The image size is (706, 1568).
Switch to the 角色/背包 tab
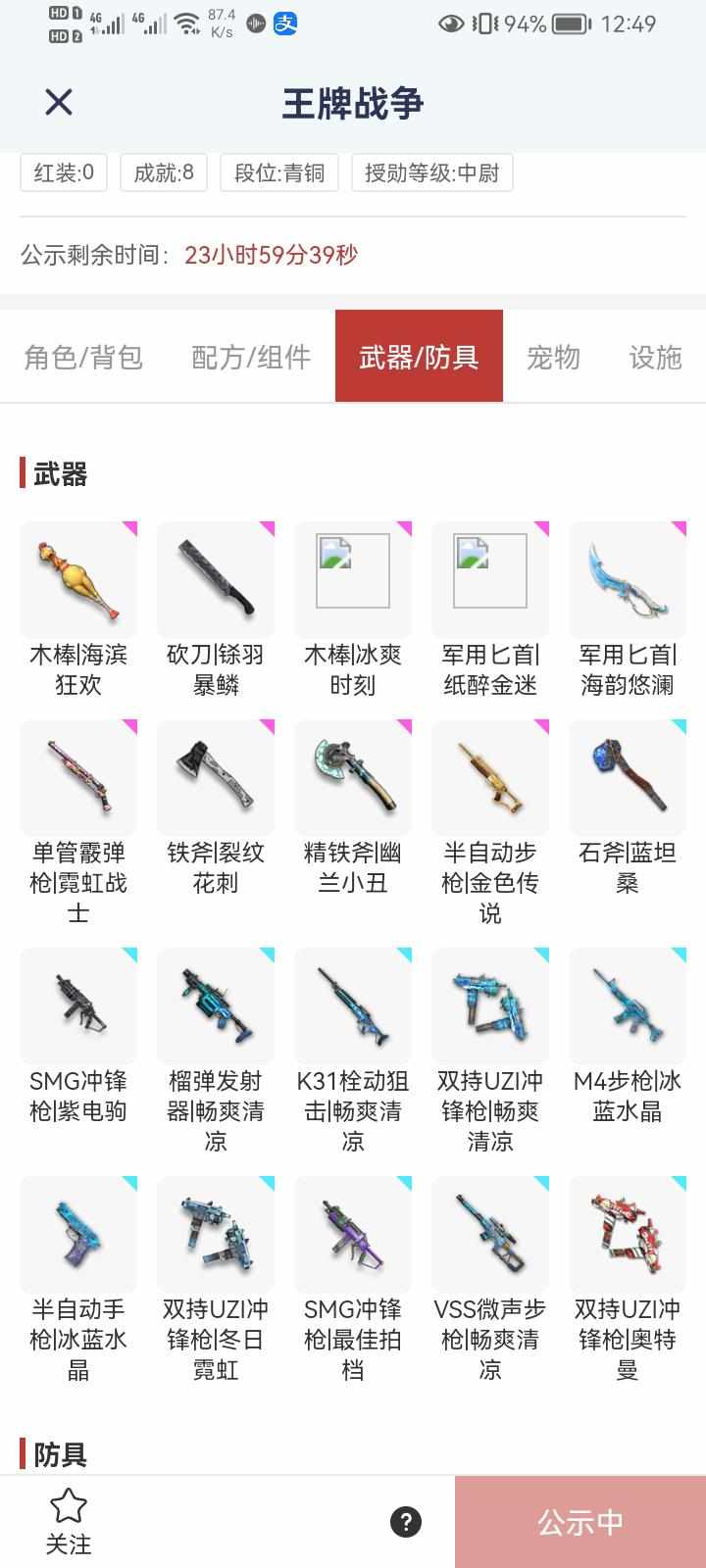(x=83, y=357)
